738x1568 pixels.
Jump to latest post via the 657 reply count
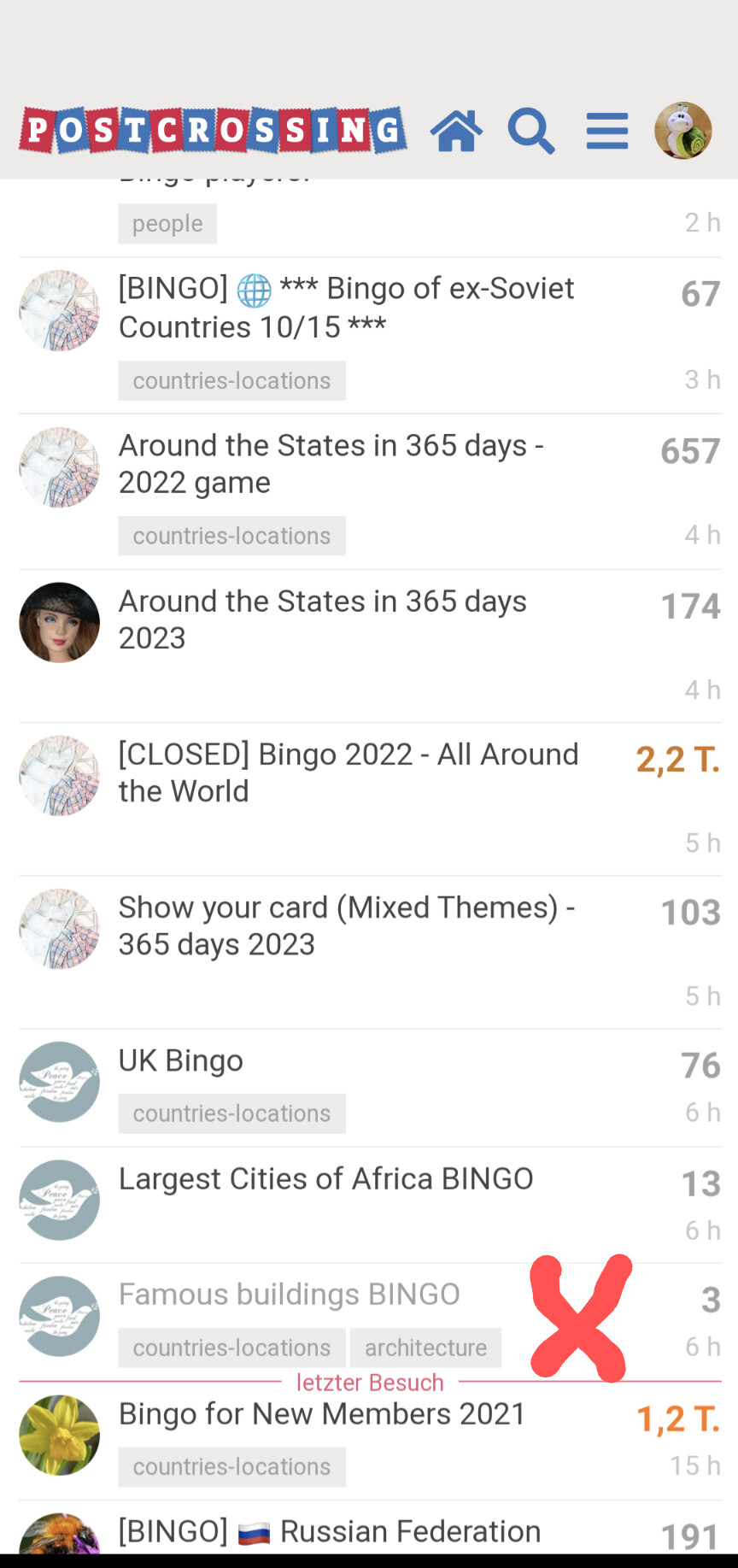(690, 451)
